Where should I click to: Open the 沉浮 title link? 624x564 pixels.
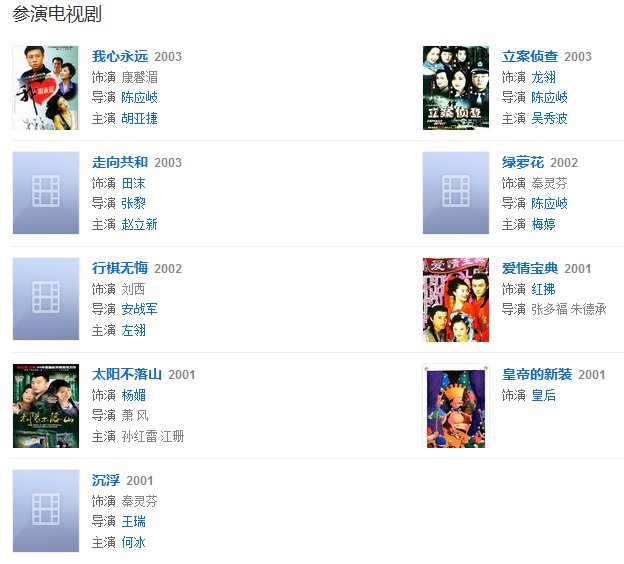pos(106,481)
